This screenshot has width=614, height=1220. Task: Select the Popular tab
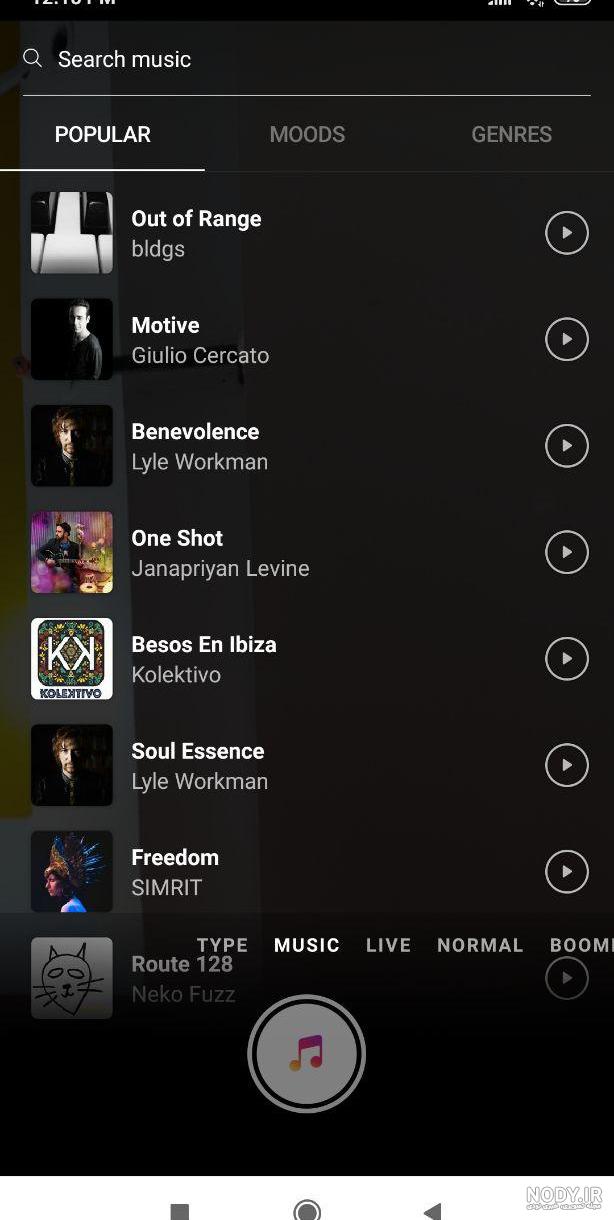pyautogui.click(x=102, y=134)
